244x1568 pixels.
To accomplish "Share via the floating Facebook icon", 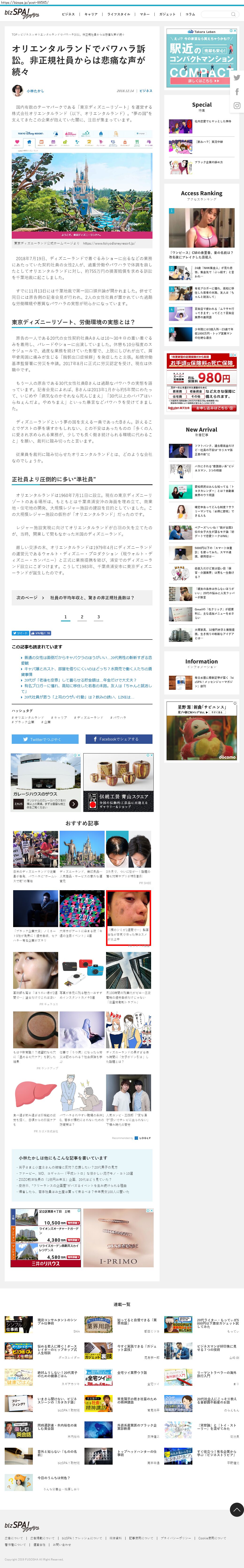I will pyautogui.click(x=237, y=92).
